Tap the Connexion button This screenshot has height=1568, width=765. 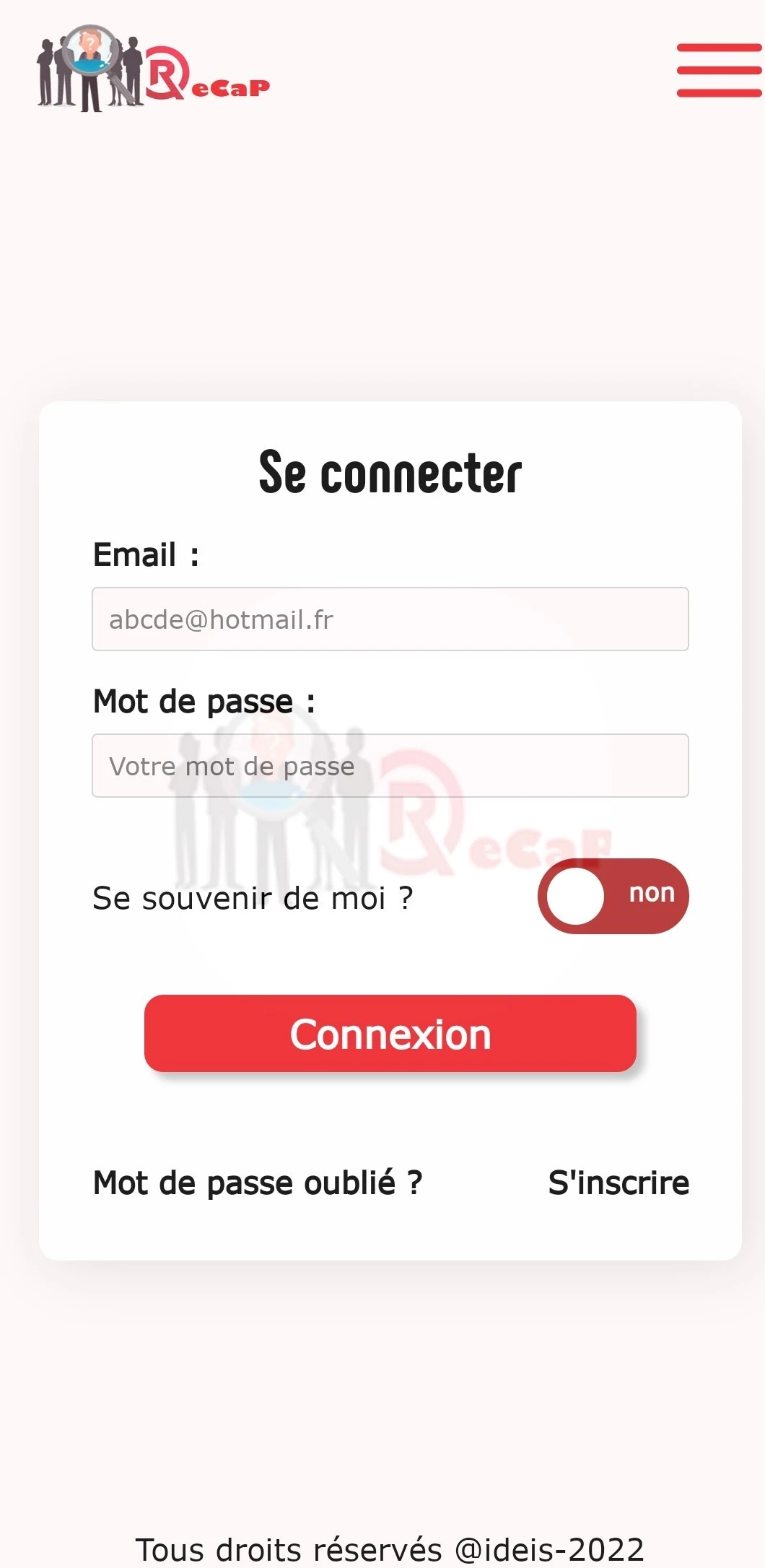click(390, 1034)
